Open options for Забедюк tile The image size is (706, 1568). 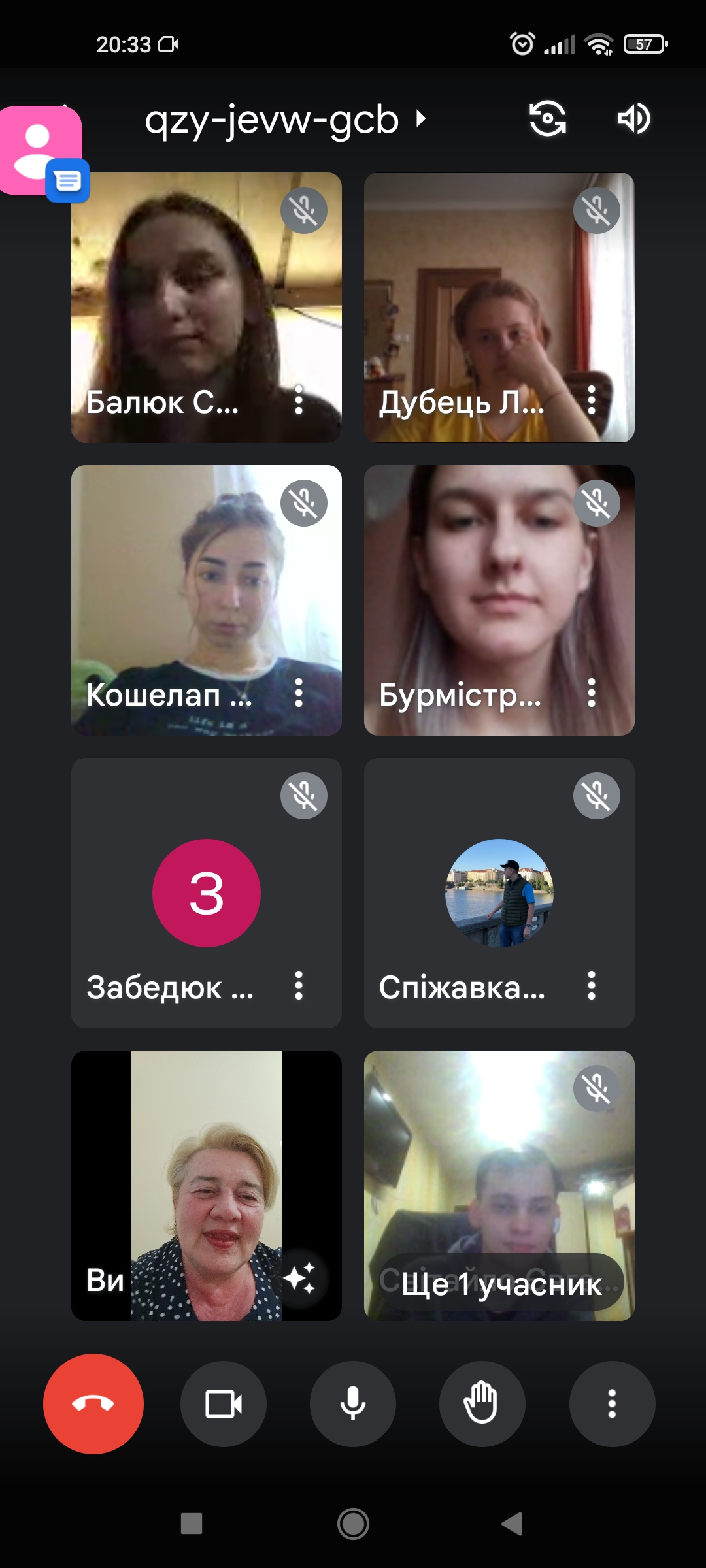(x=299, y=985)
